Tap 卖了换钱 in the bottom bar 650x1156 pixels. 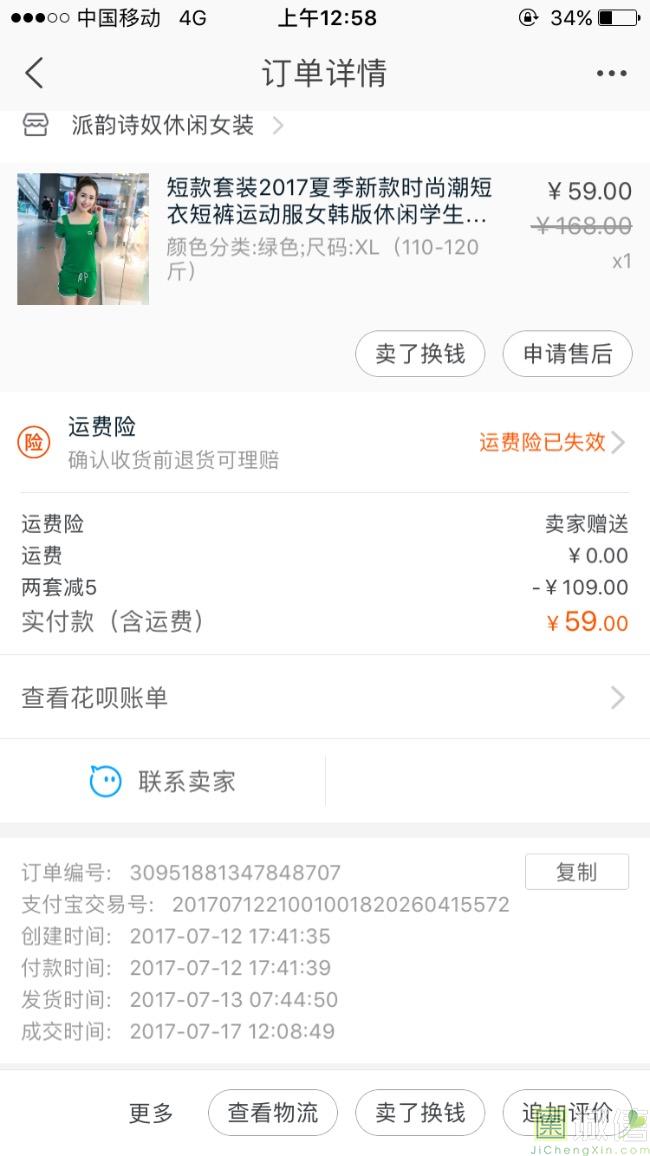pos(420,1113)
